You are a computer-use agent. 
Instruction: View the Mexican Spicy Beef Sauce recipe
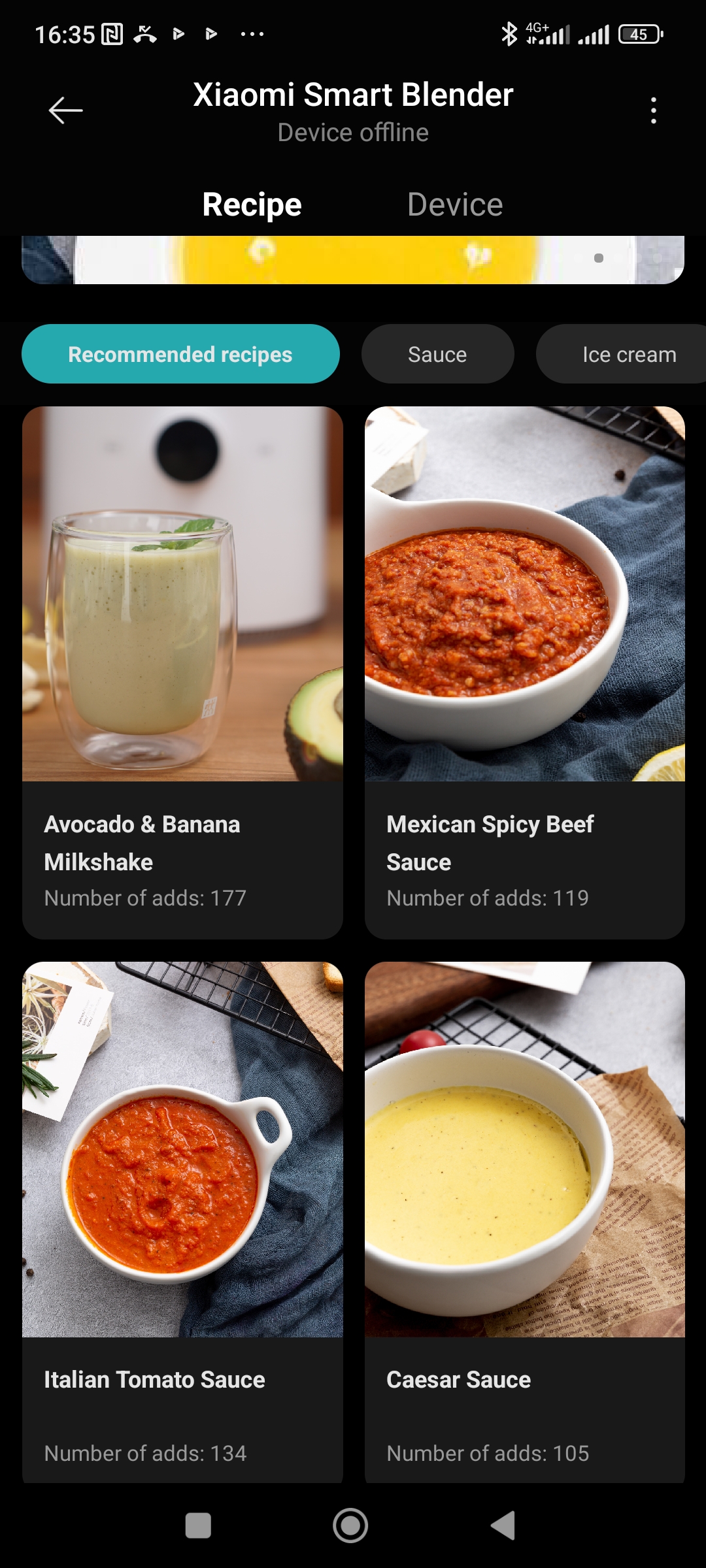525,673
